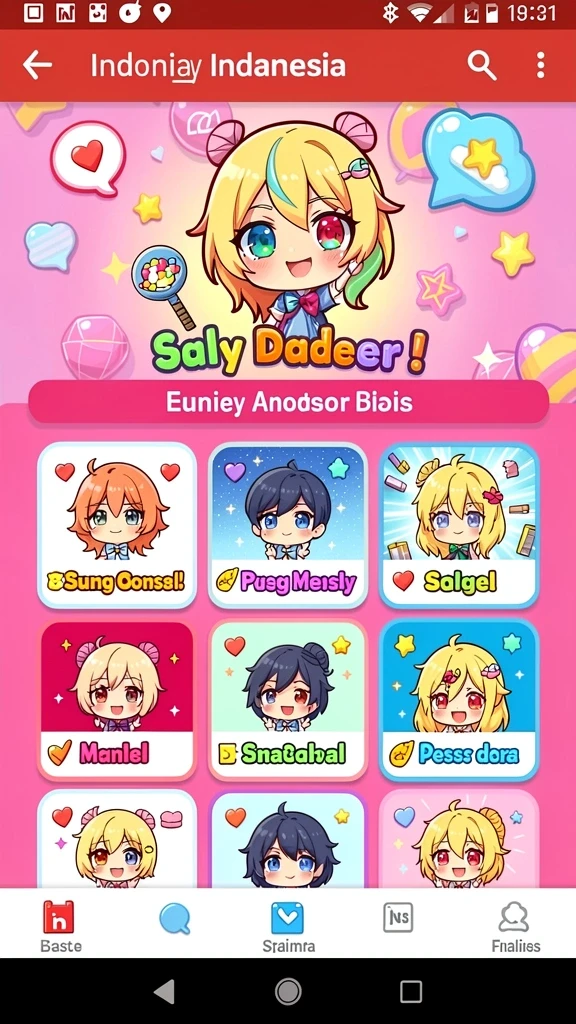Viewport: 576px width, 1024px height.
Task: Open the Pesss dora sticker card
Action: pyautogui.click(x=459, y=699)
